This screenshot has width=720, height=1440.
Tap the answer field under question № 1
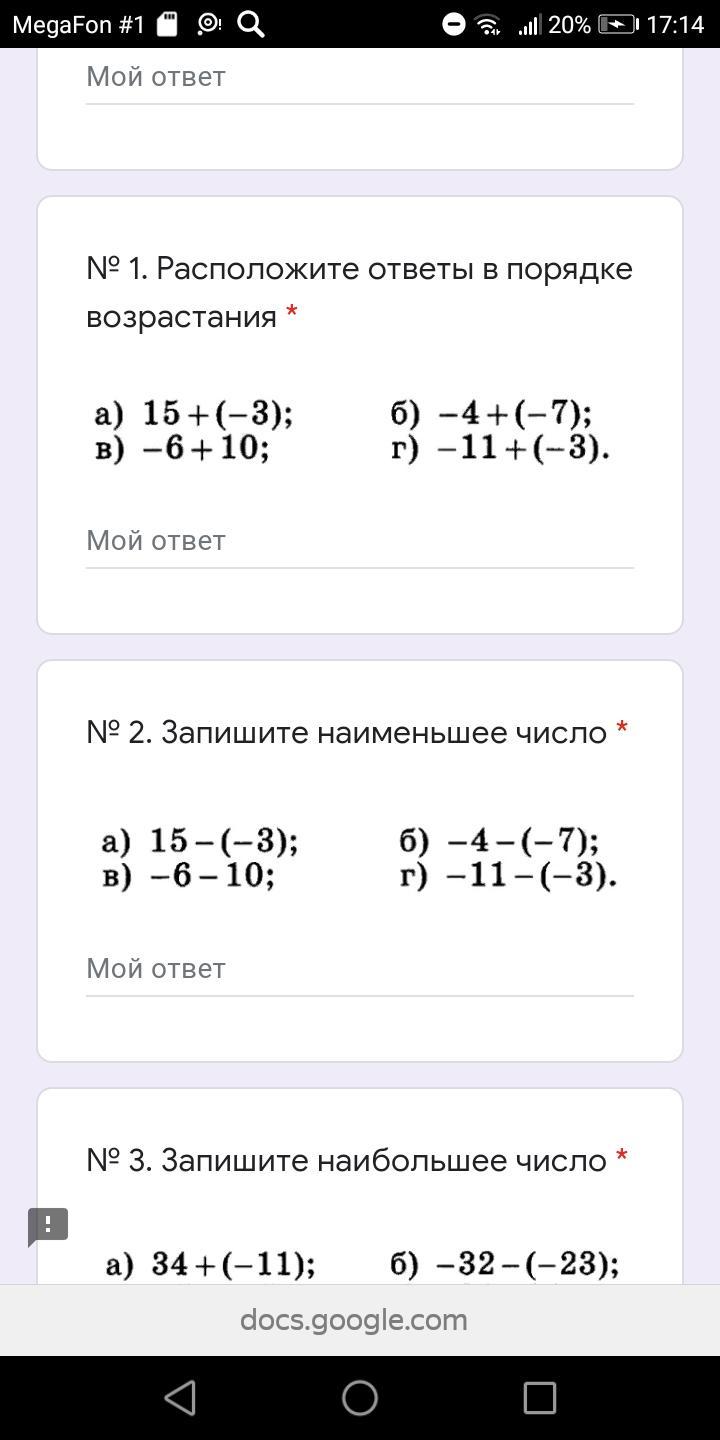point(359,541)
